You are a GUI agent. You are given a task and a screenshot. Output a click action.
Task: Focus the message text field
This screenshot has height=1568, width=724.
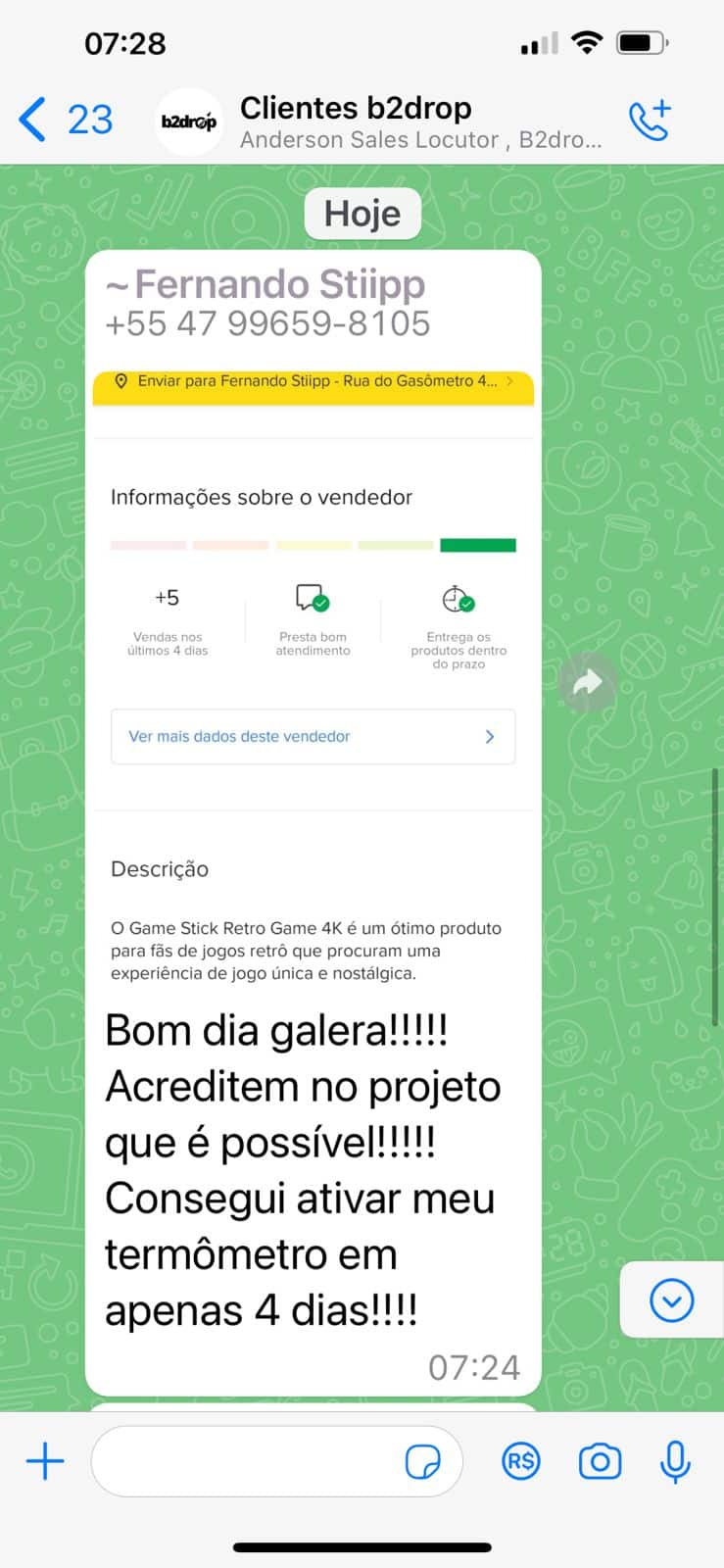(245, 1461)
